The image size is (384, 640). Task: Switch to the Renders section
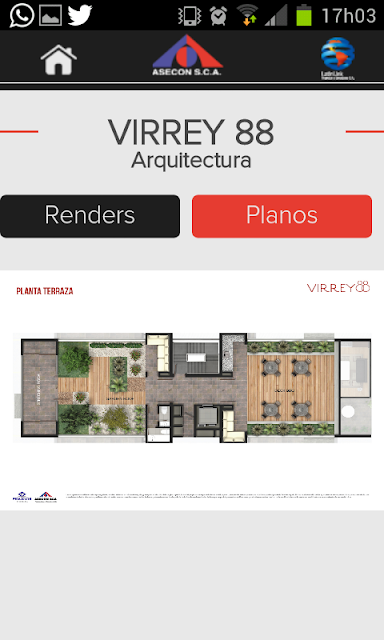click(90, 216)
